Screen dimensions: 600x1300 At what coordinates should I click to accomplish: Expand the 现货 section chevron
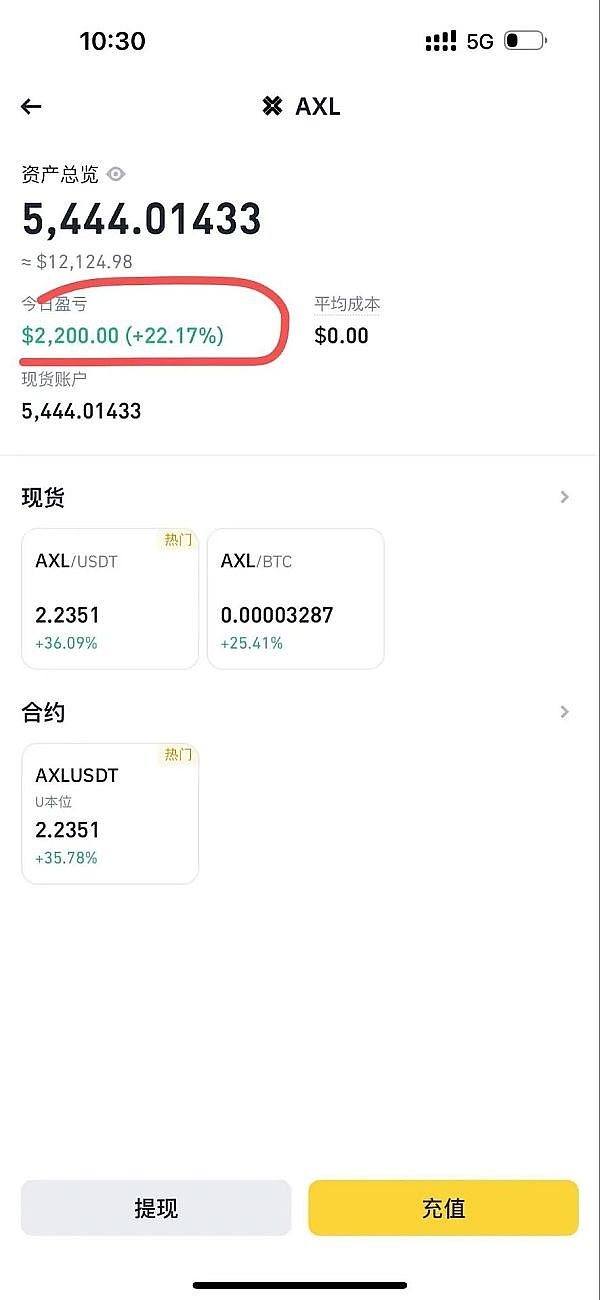tap(565, 497)
